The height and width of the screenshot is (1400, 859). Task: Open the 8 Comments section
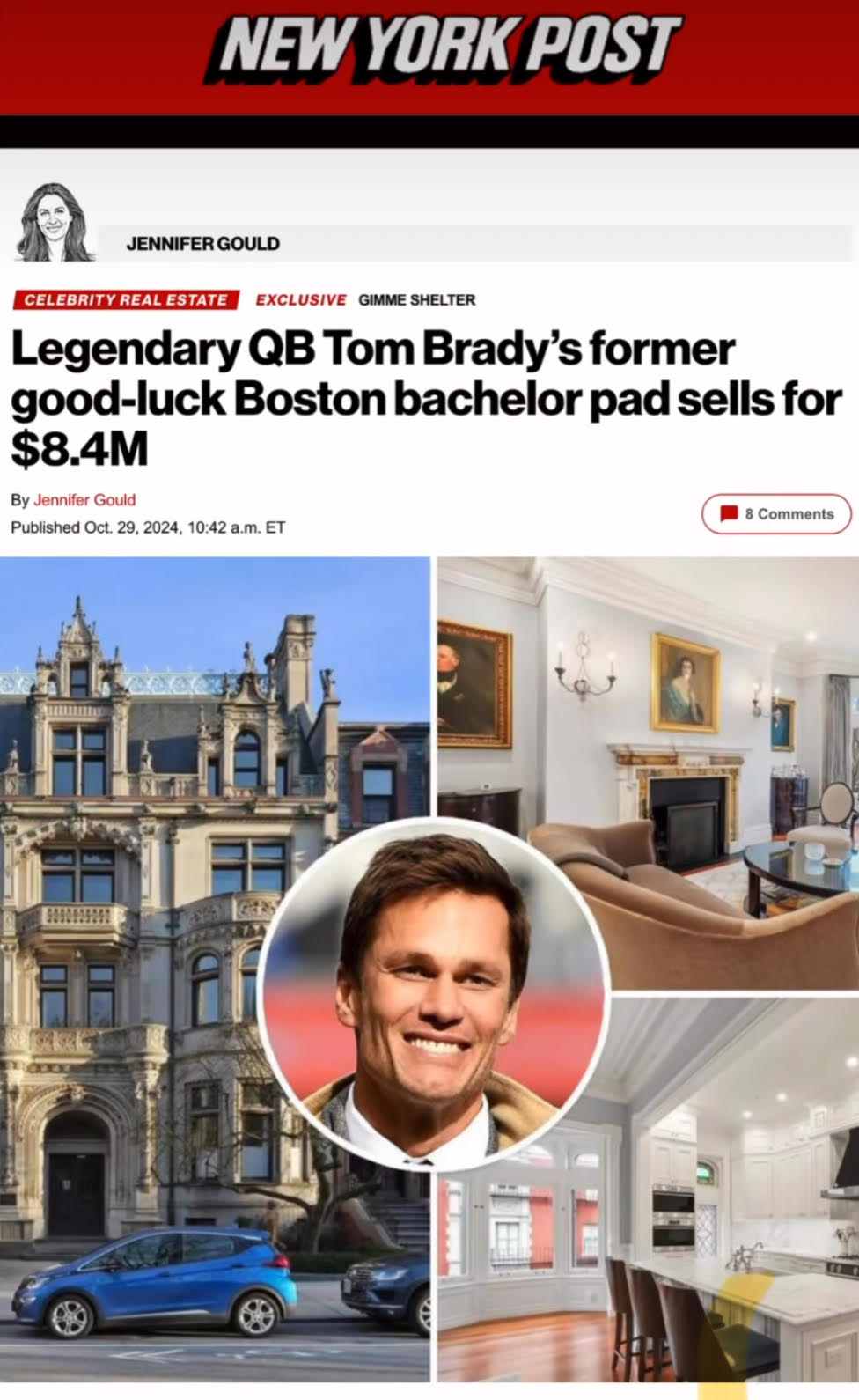point(776,514)
